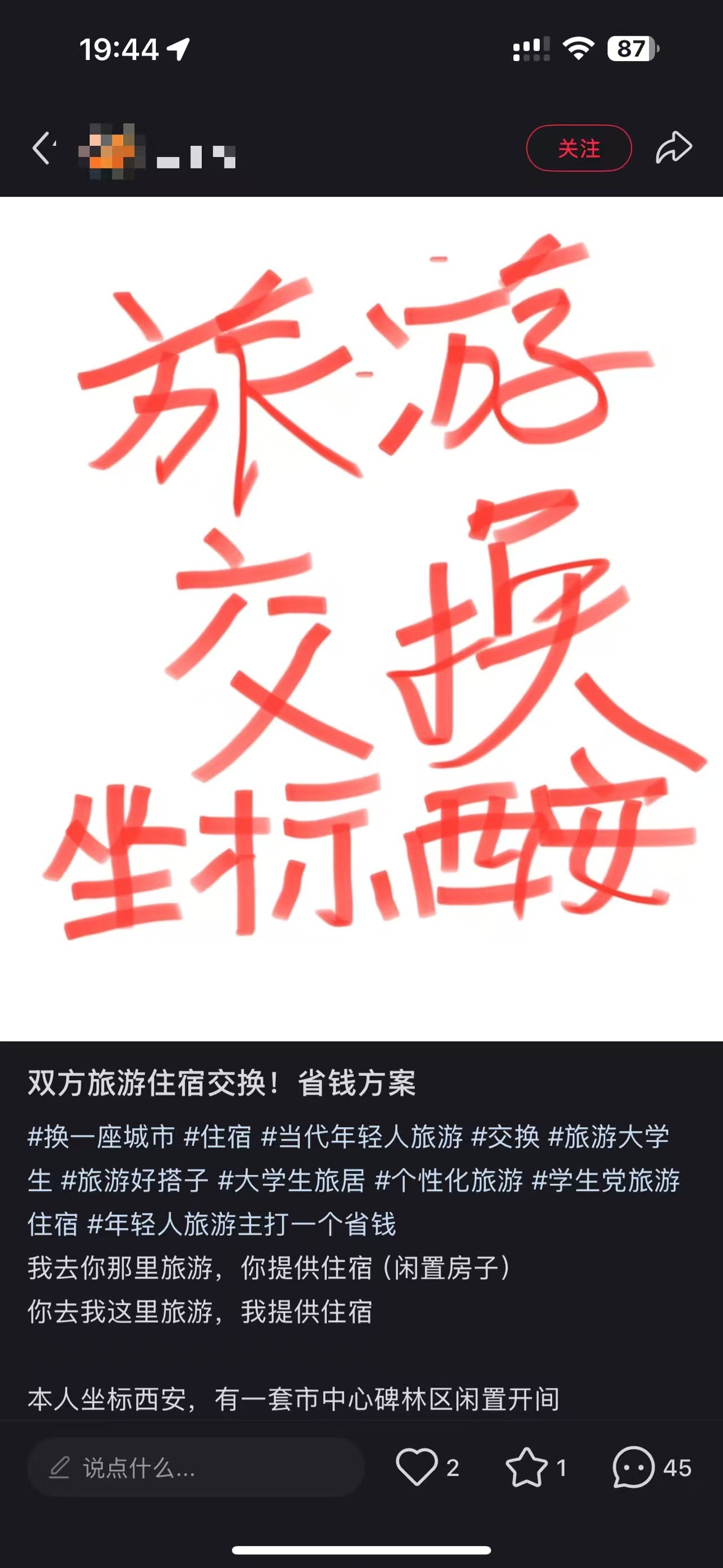The width and height of the screenshot is (723, 1568).
Task: Share this post with the arrow icon
Action: [x=674, y=148]
